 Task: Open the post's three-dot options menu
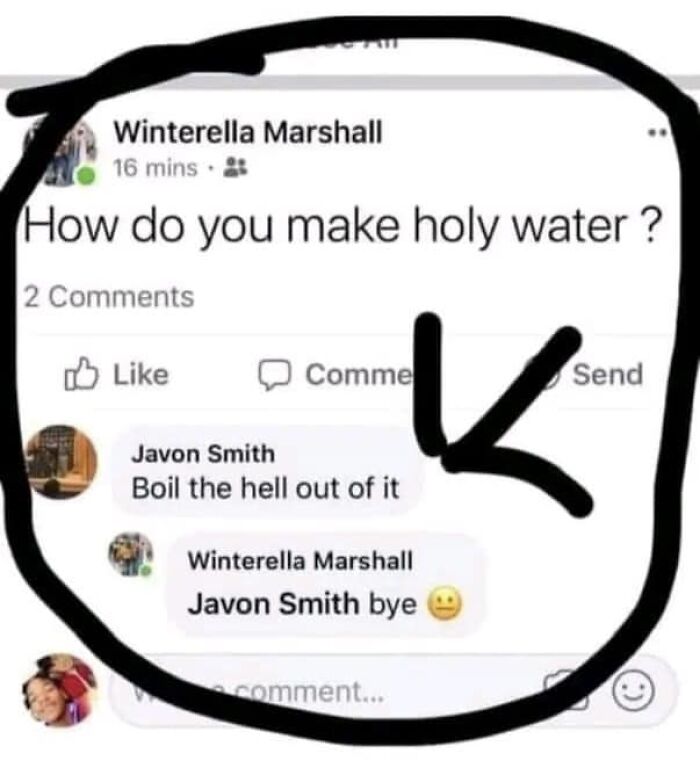pyautogui.click(x=657, y=132)
